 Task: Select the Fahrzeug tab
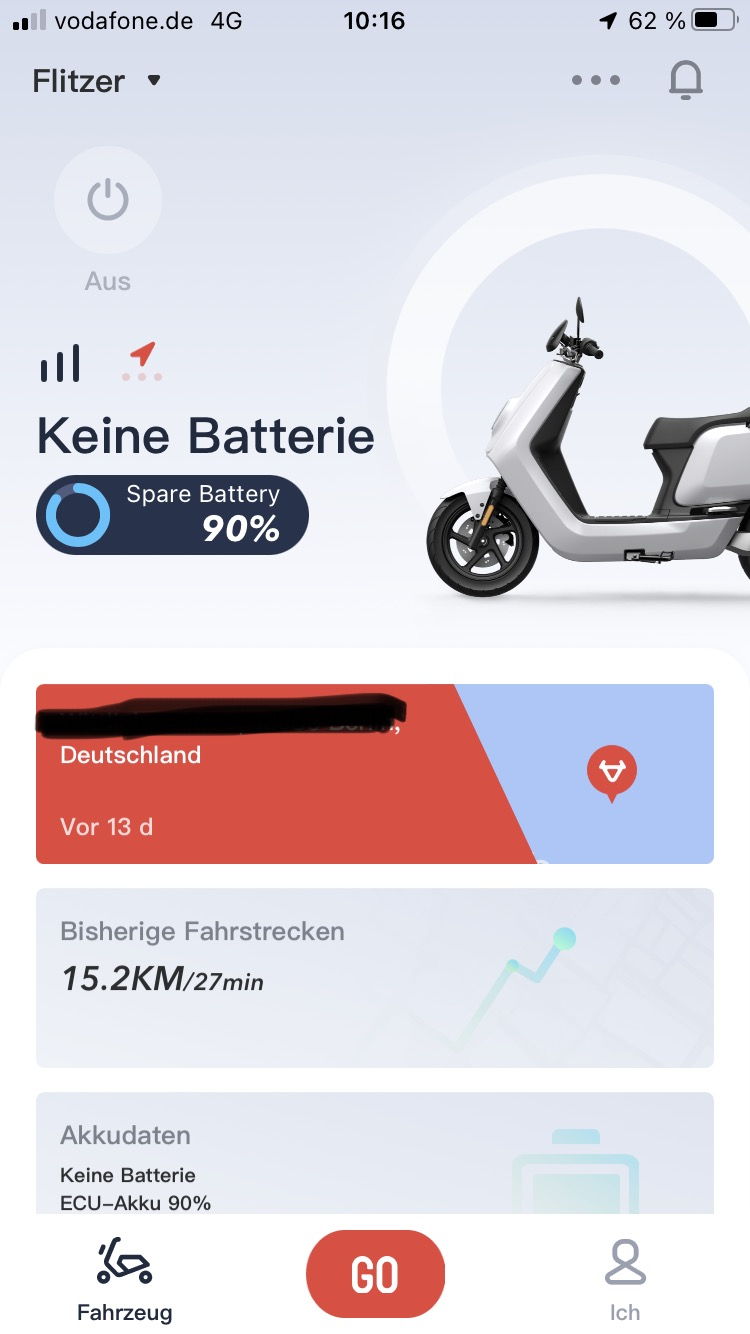[125, 1278]
